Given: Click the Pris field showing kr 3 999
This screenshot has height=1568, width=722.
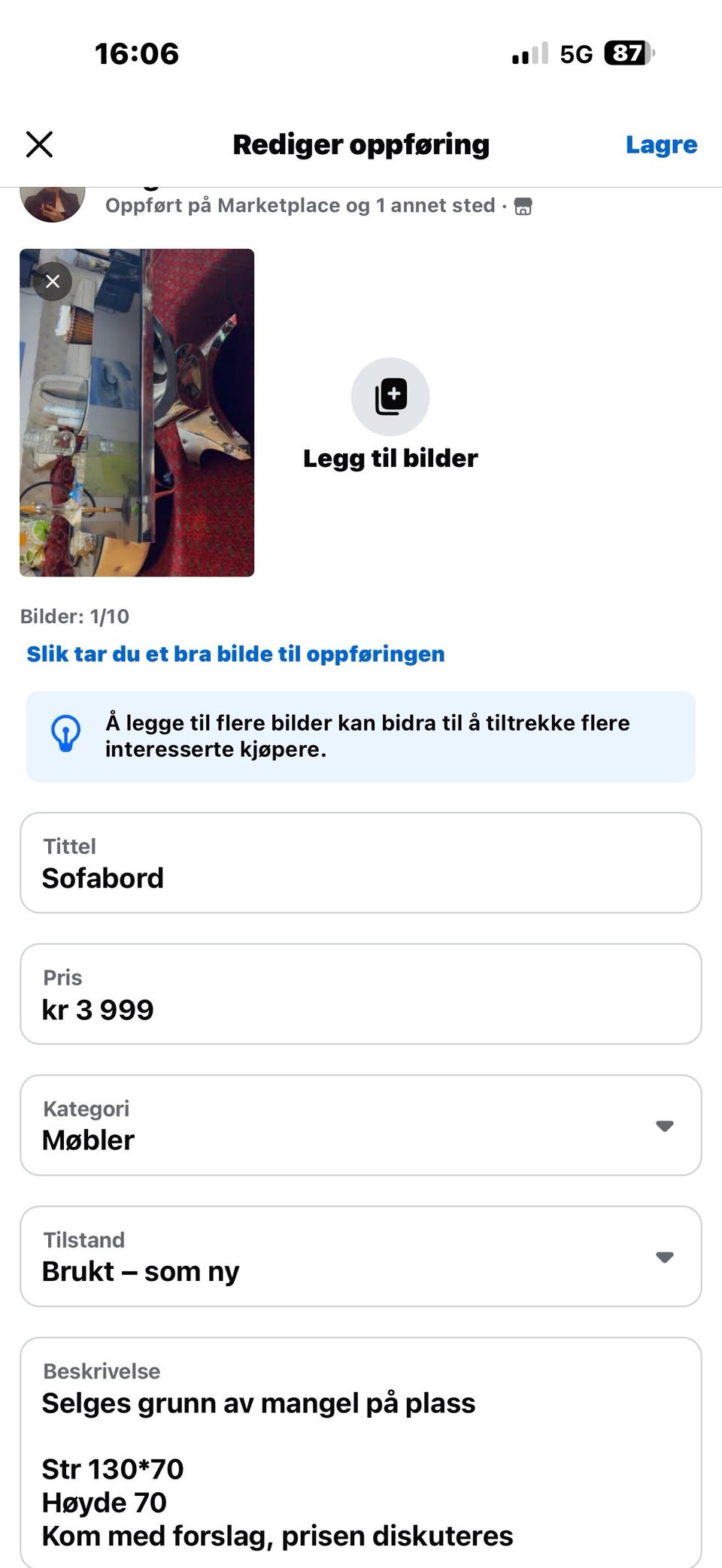Looking at the screenshot, I should coord(361,994).
